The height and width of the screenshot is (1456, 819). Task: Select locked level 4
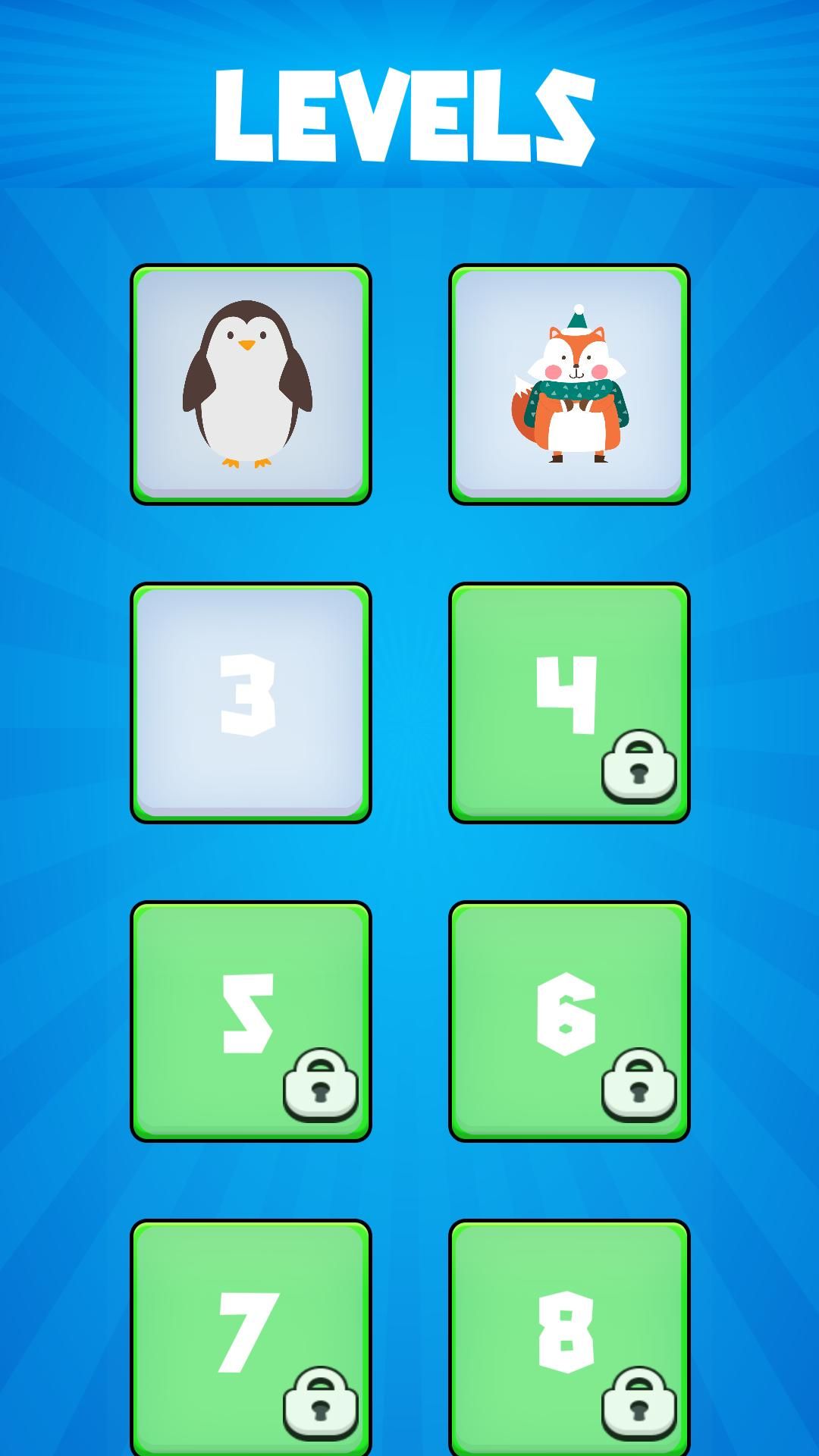(x=569, y=703)
